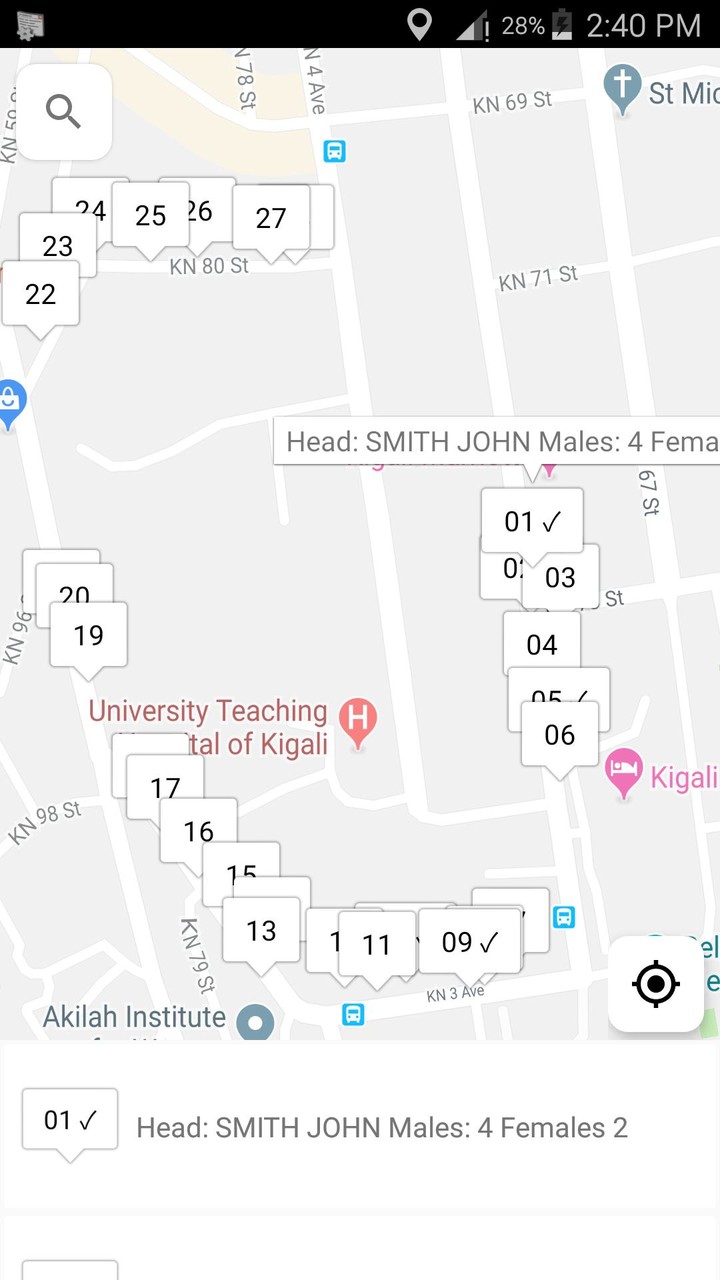Tap map marker 04
The height and width of the screenshot is (1280, 720).
click(x=541, y=645)
